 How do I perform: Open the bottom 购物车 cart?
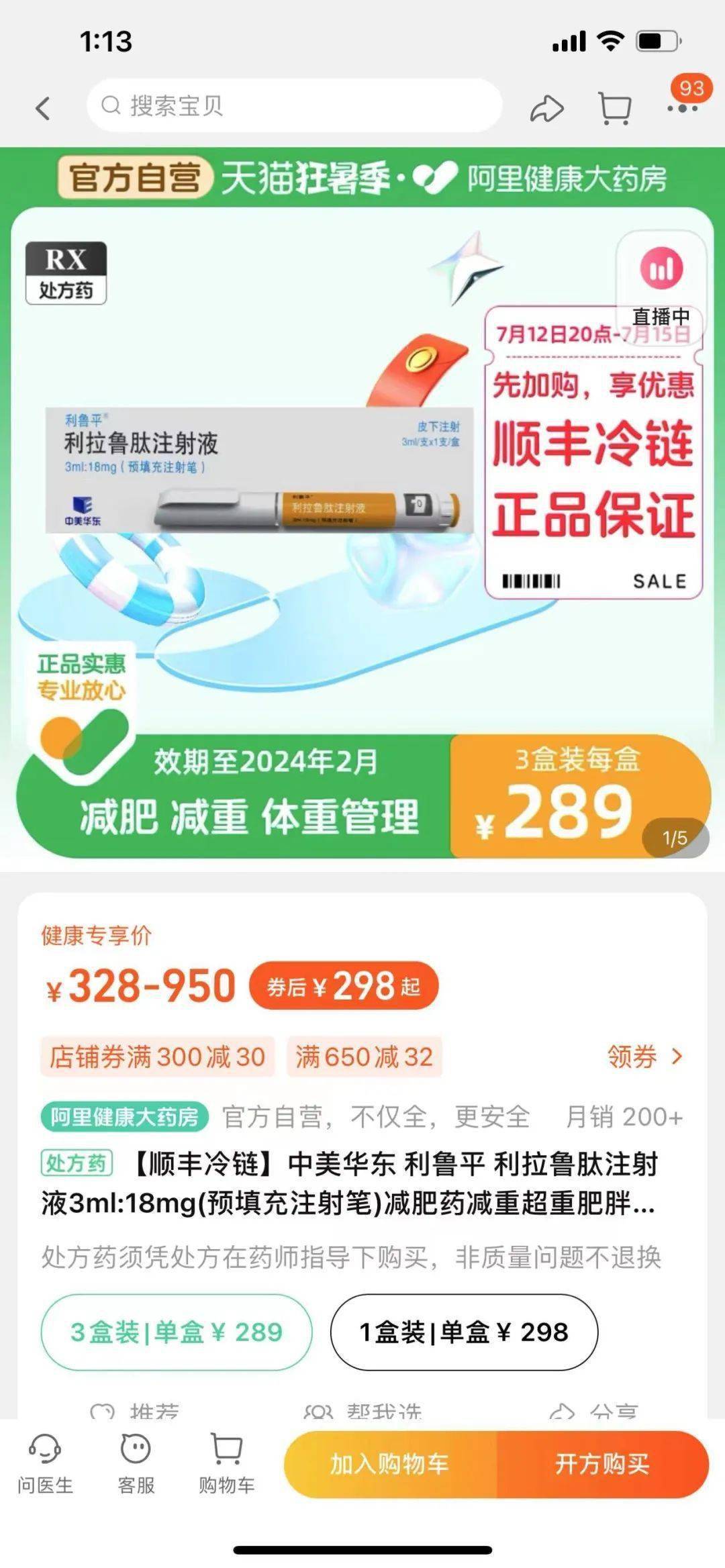point(226,1464)
